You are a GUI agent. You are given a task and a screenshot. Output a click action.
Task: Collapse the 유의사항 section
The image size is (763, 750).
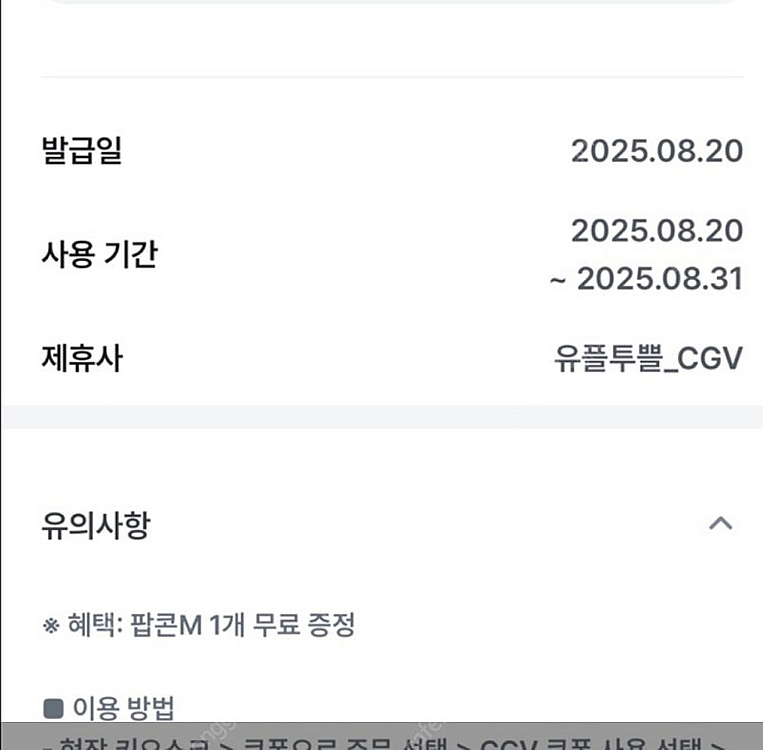tap(720, 523)
